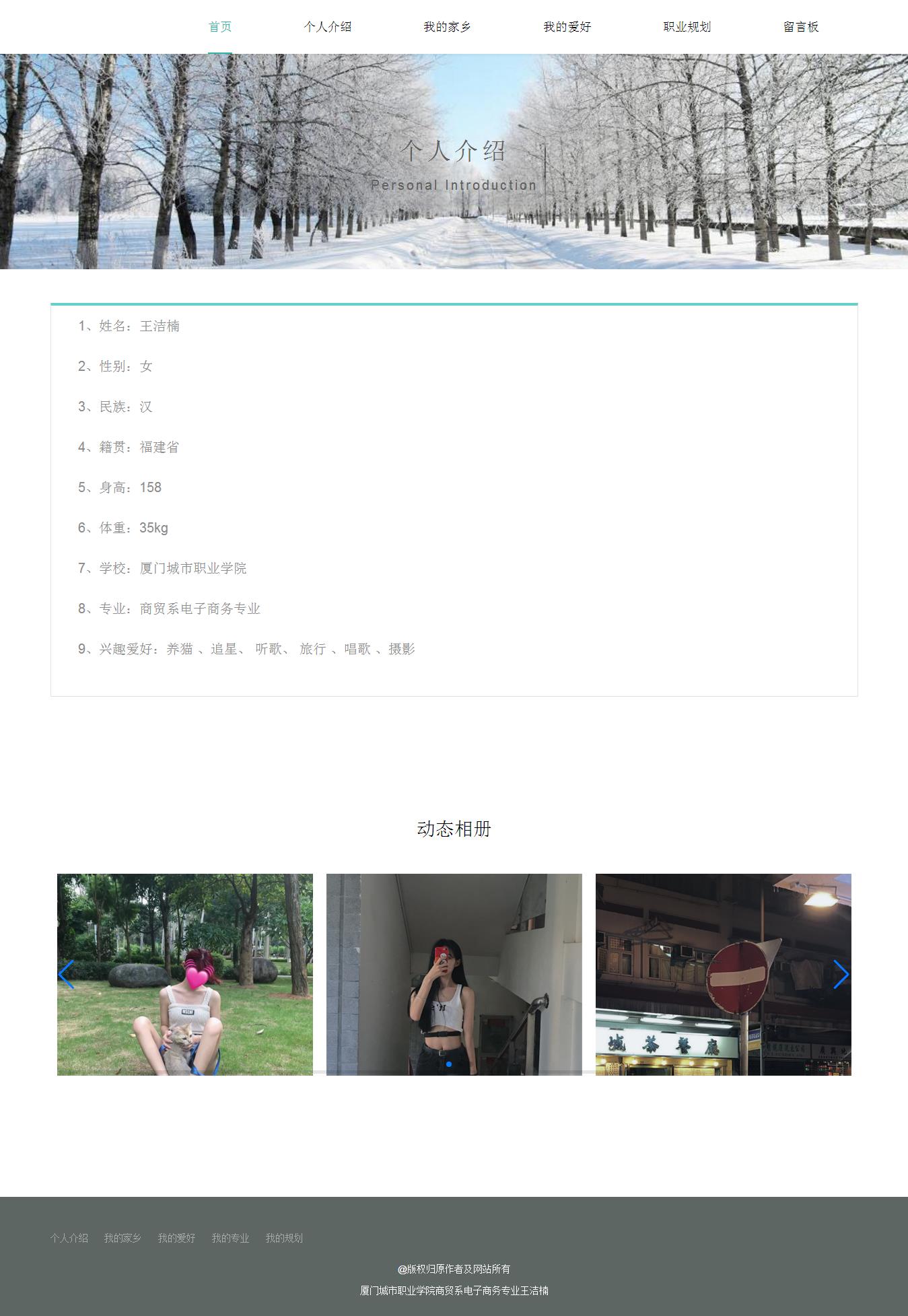Image resolution: width=908 pixels, height=1316 pixels.
Task: Show previous photo in 动态相册 carousel
Action: [66, 975]
